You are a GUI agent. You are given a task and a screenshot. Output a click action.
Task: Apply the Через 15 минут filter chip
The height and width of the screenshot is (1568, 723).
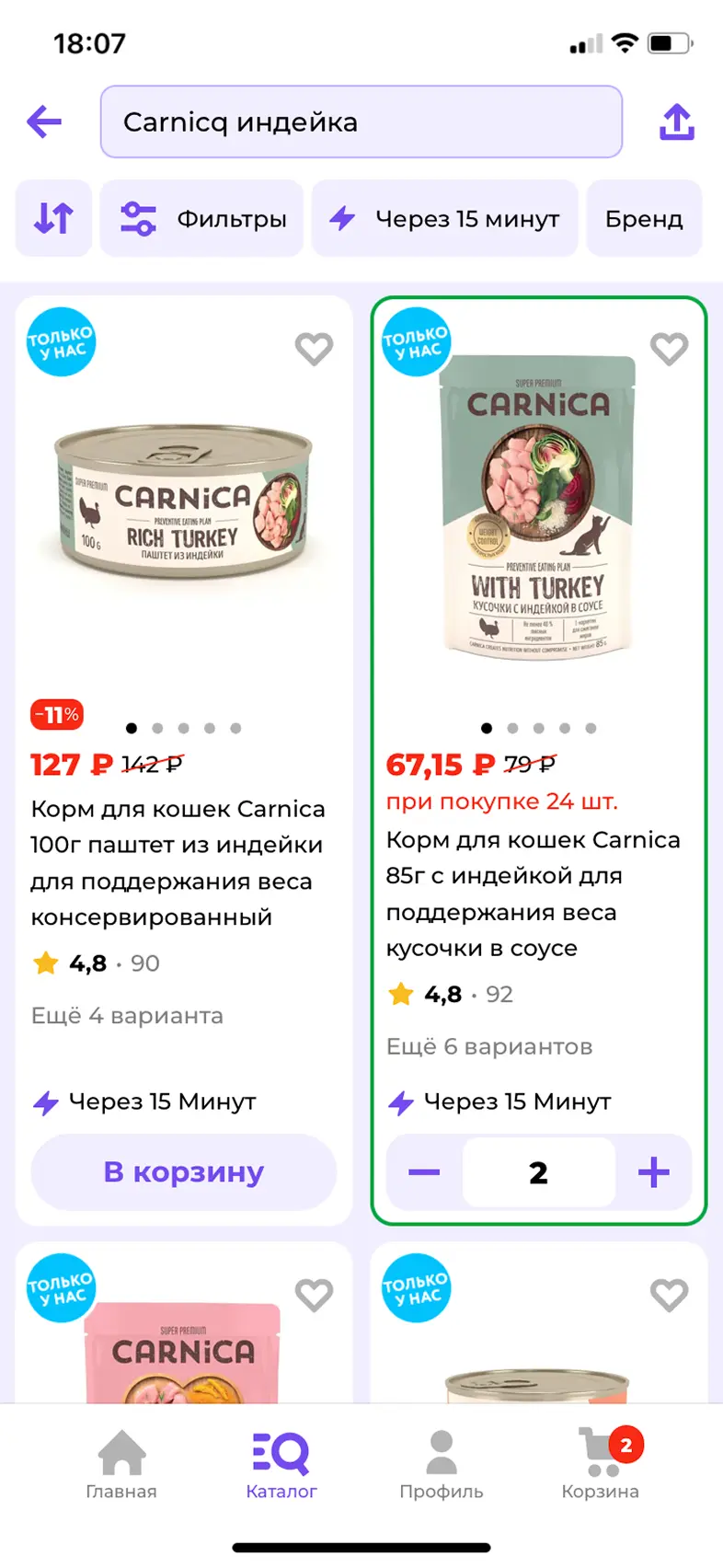[x=445, y=218]
